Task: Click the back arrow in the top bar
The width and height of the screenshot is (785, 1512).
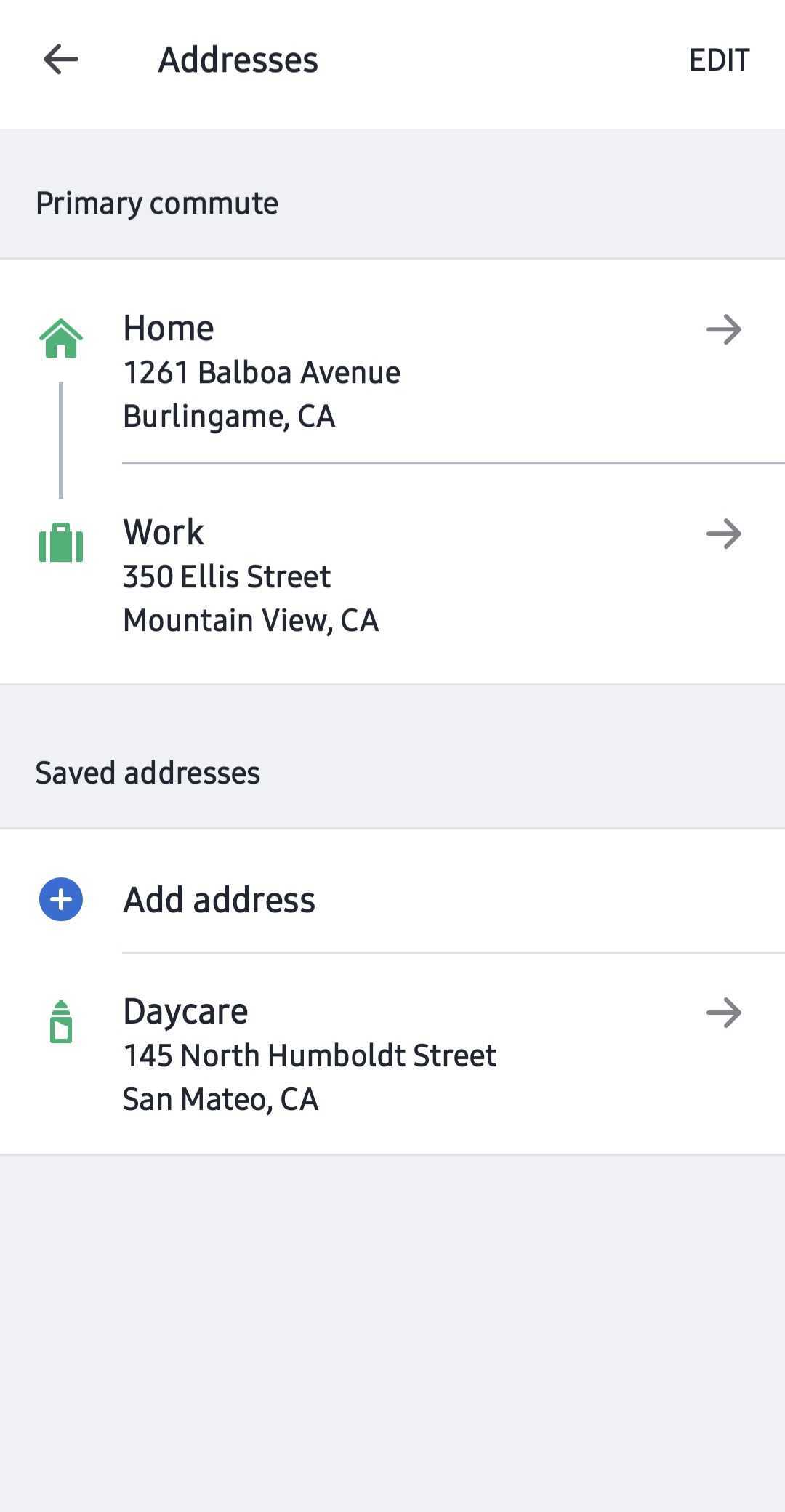Action: (60, 60)
